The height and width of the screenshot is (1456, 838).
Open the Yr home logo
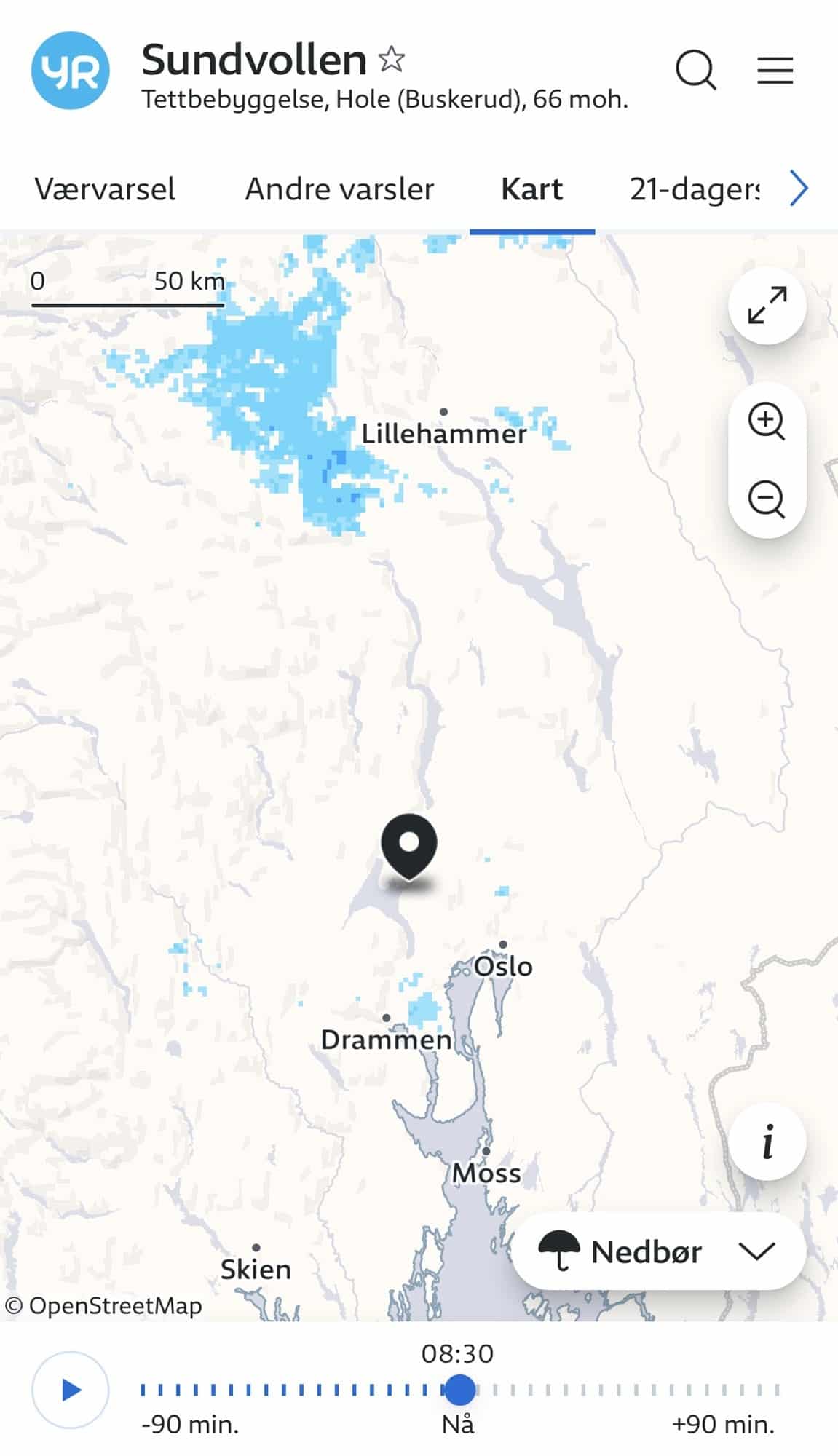pos(70,71)
